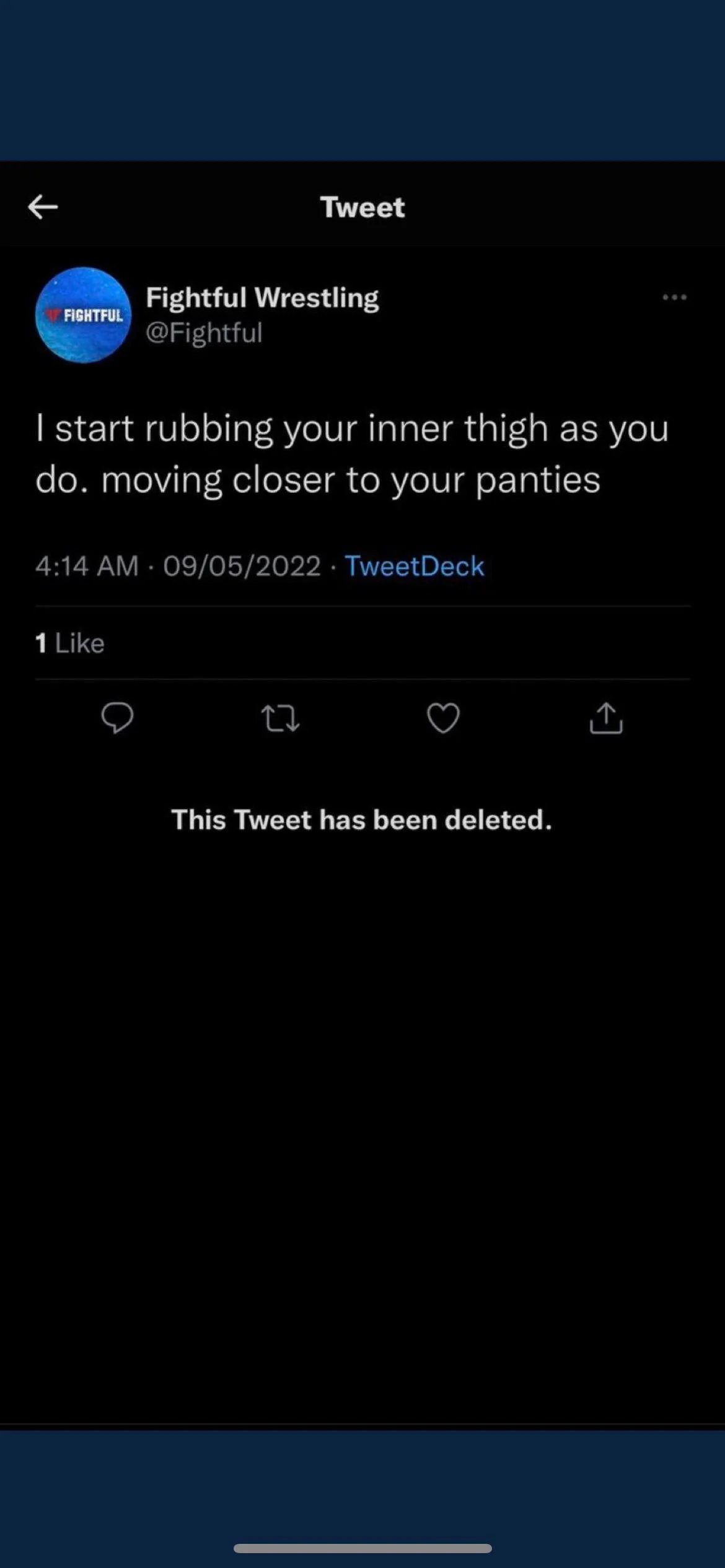Image resolution: width=725 pixels, height=1568 pixels.
Task: Tap the TweetDeck source link
Action: pos(414,566)
